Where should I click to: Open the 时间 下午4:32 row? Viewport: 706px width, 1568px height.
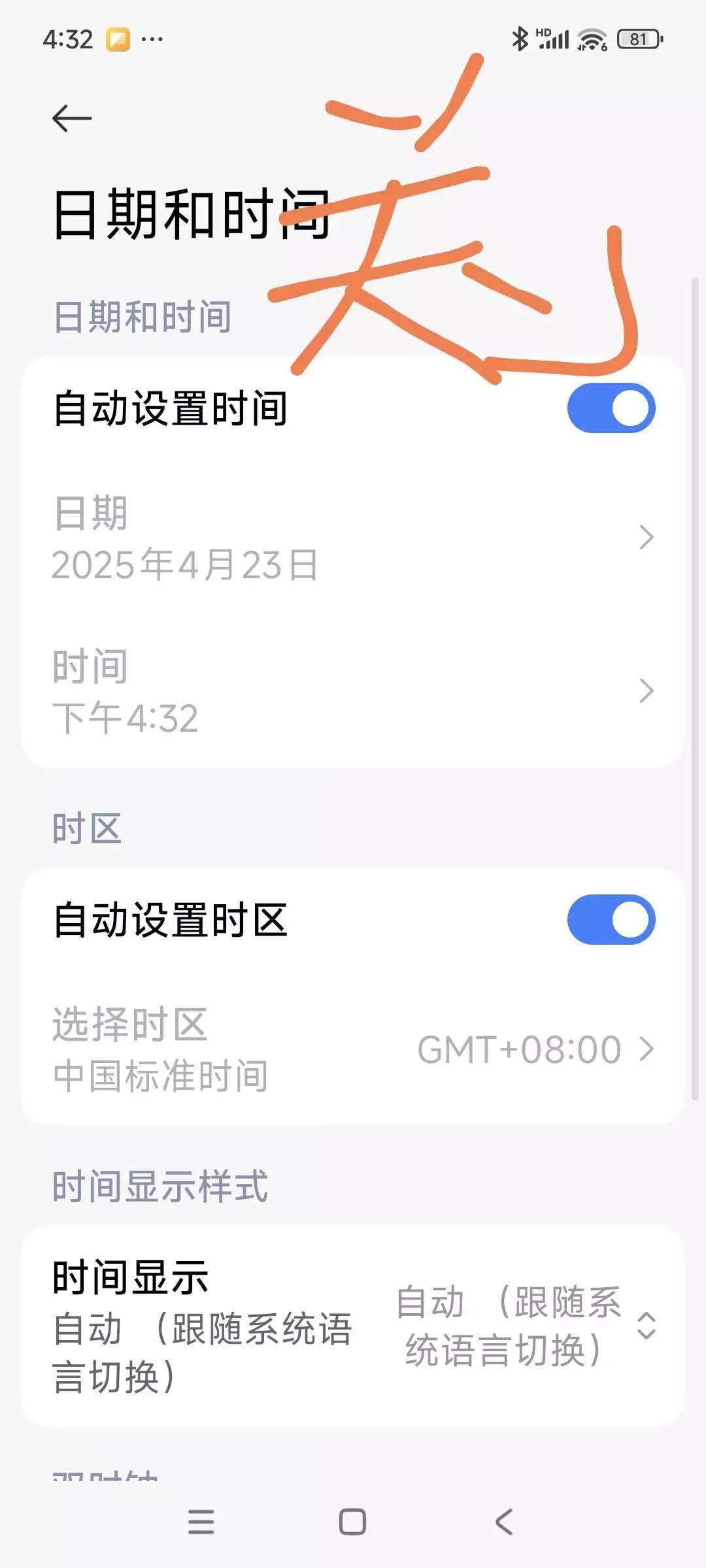click(353, 691)
